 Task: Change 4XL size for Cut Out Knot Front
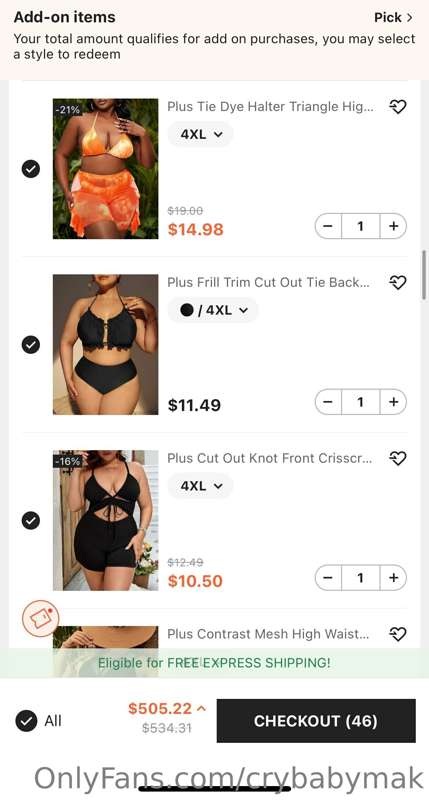pyautogui.click(x=200, y=486)
